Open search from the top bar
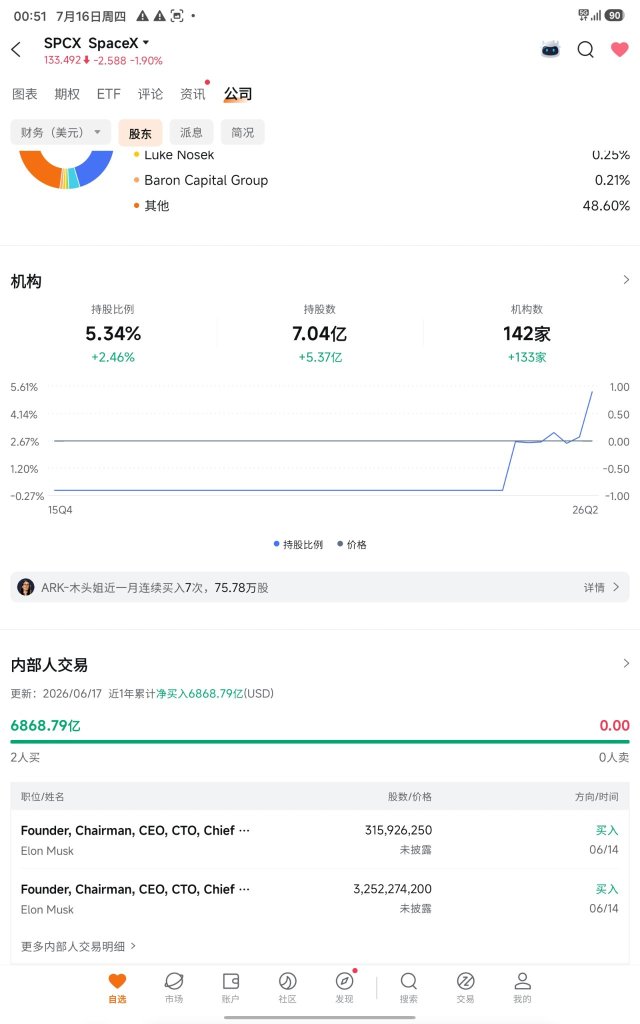Viewport: 640px width, 1024px height. (586, 49)
